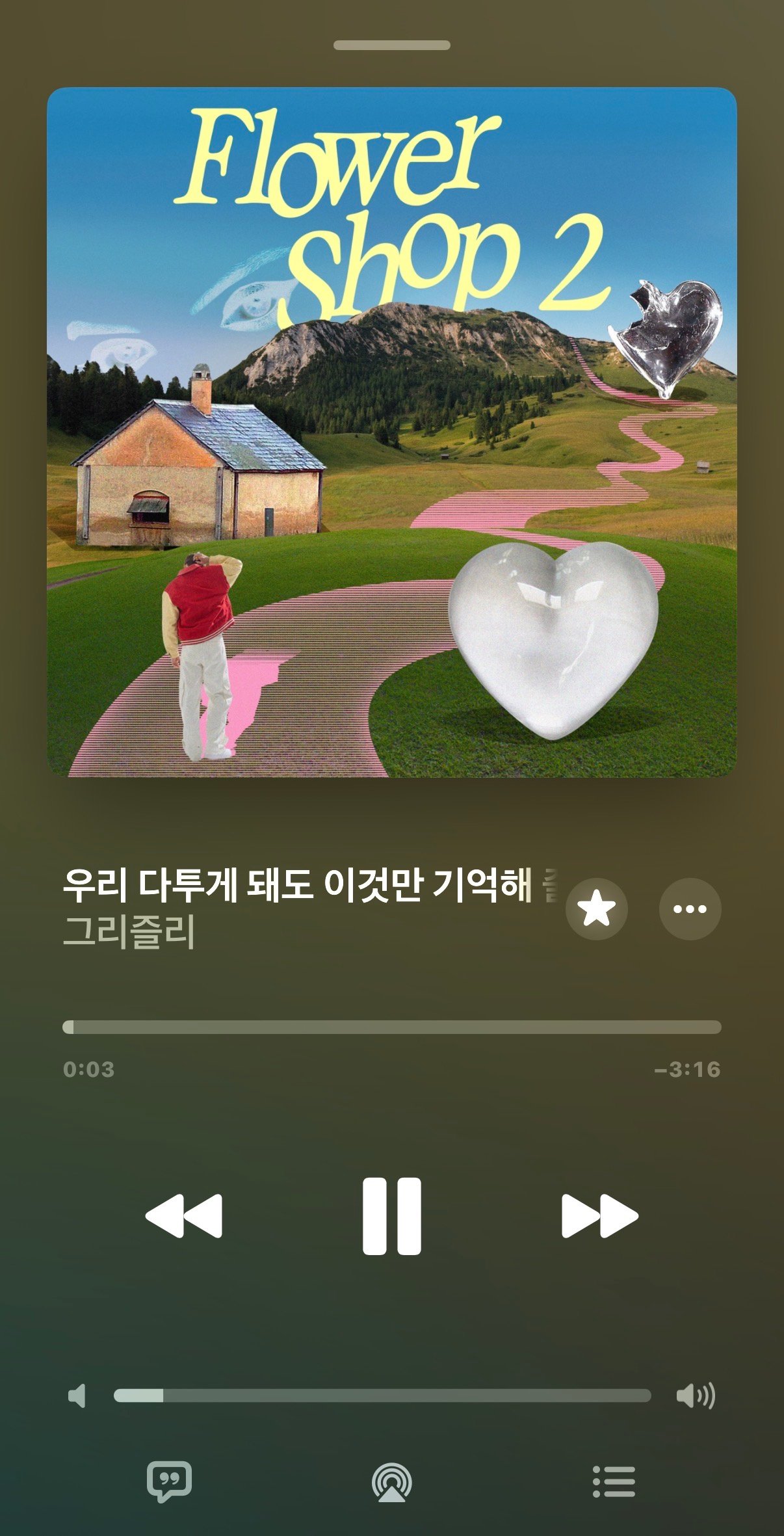Tap the volume slider
This screenshot has height=1536, width=784.
coord(382,1396)
